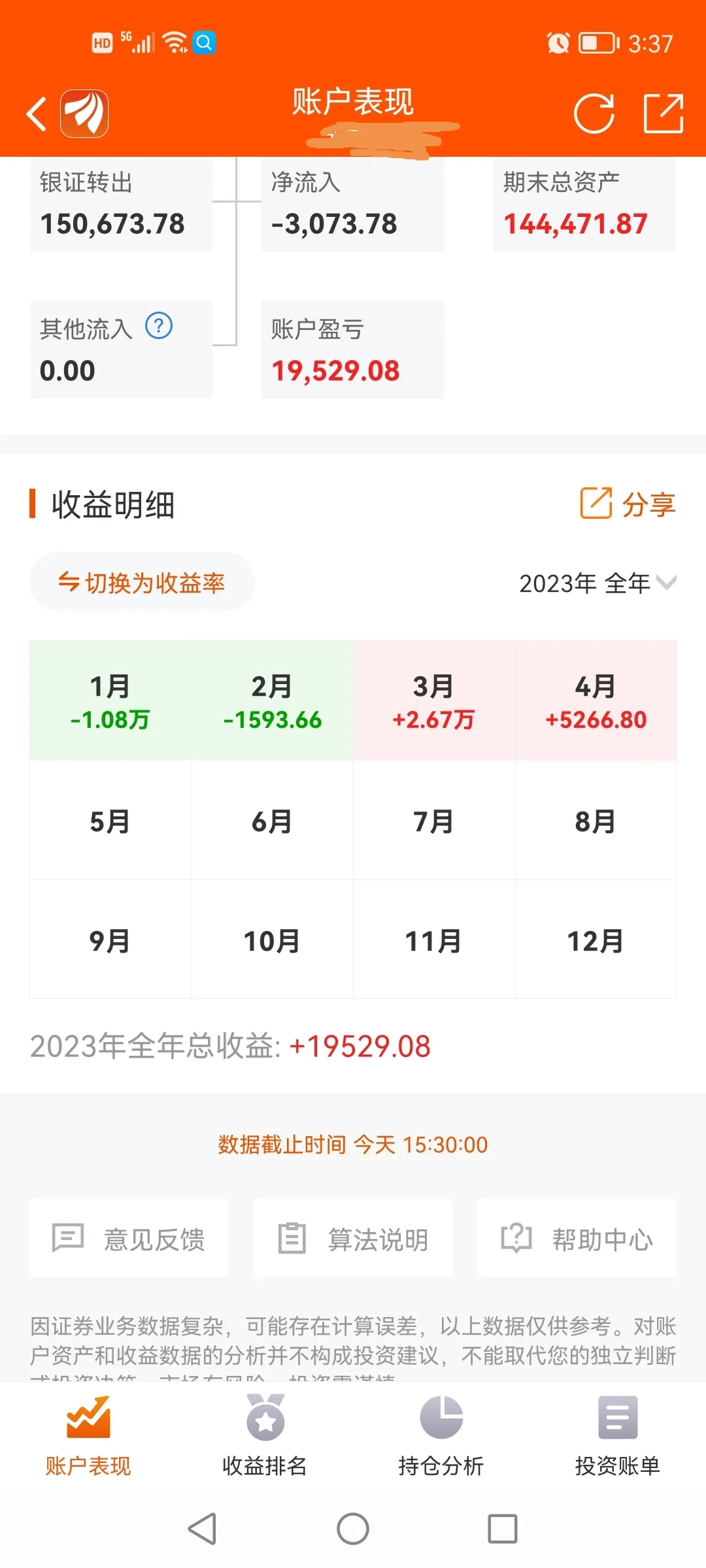
Task: Open the external share icon in header
Action: [663, 114]
